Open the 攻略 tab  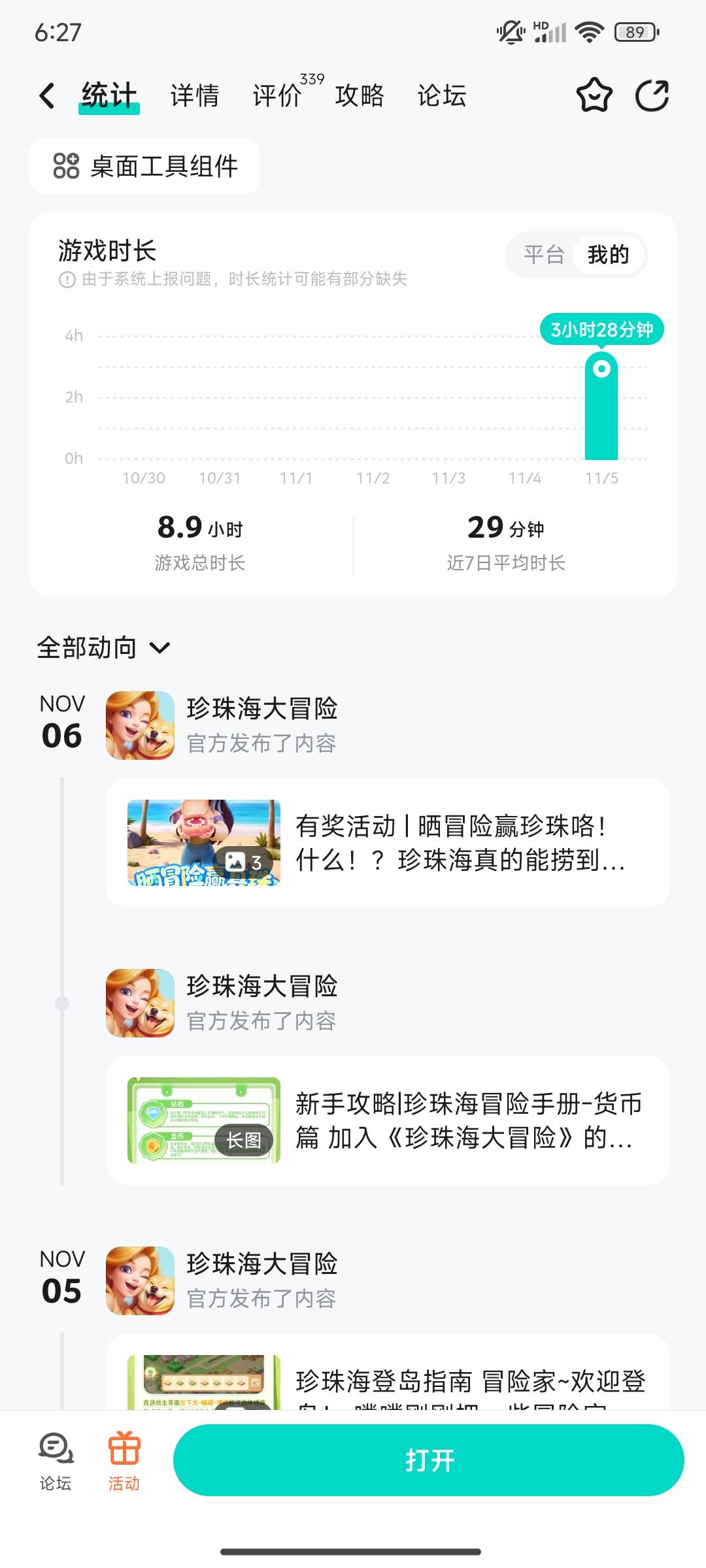pos(360,95)
